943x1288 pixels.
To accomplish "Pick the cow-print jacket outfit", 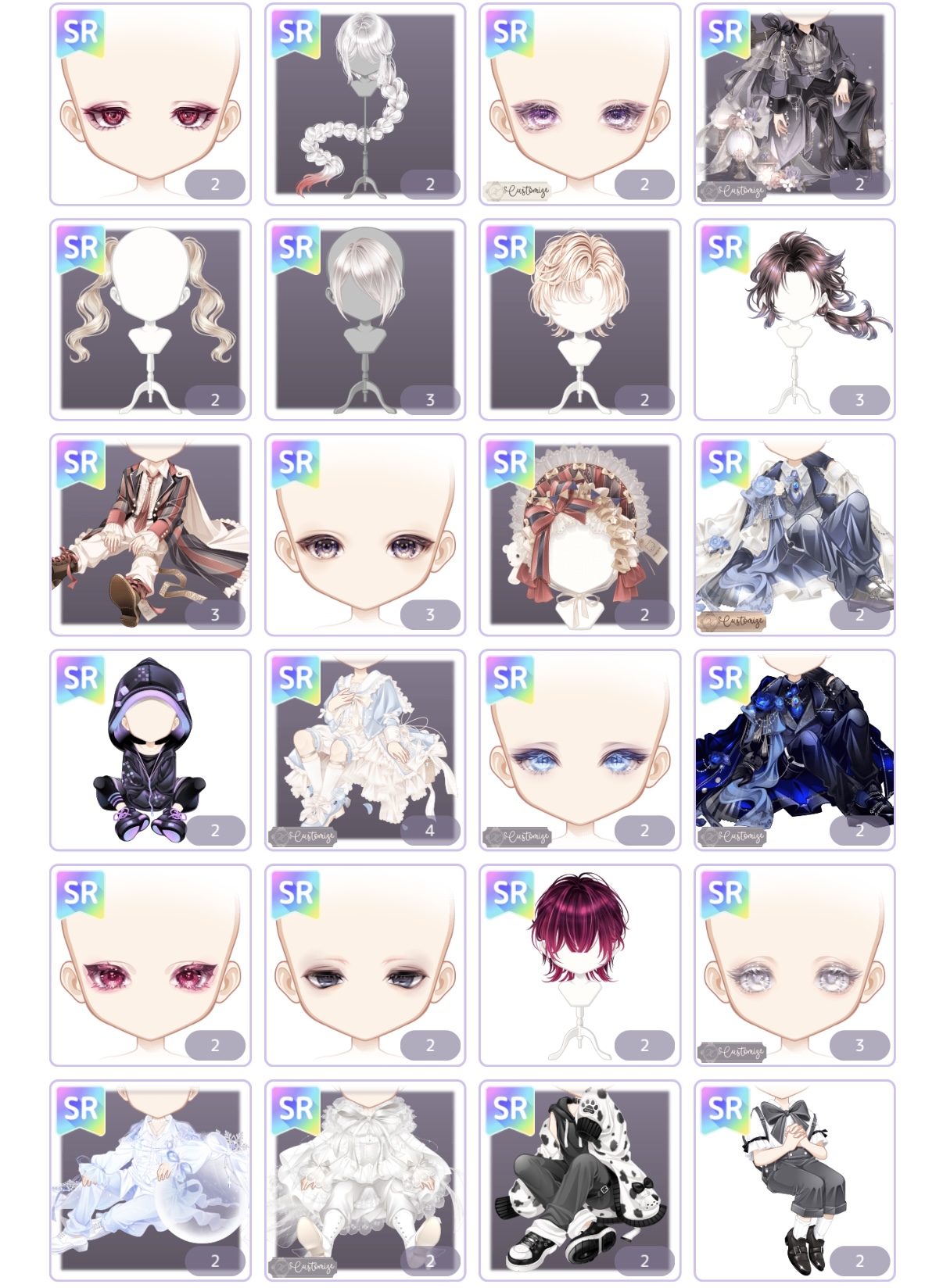I will pos(579,1180).
